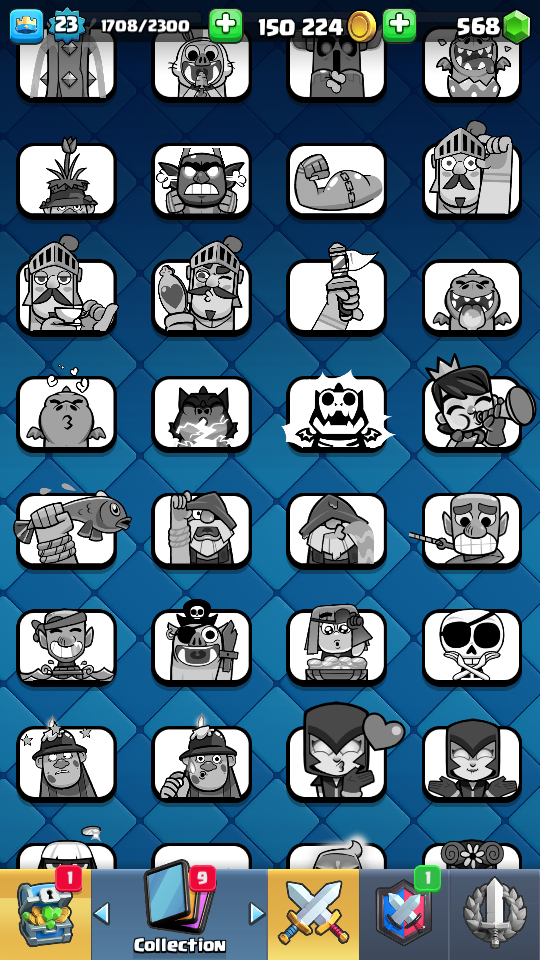Select the angry goblin emote

pos(201,181)
